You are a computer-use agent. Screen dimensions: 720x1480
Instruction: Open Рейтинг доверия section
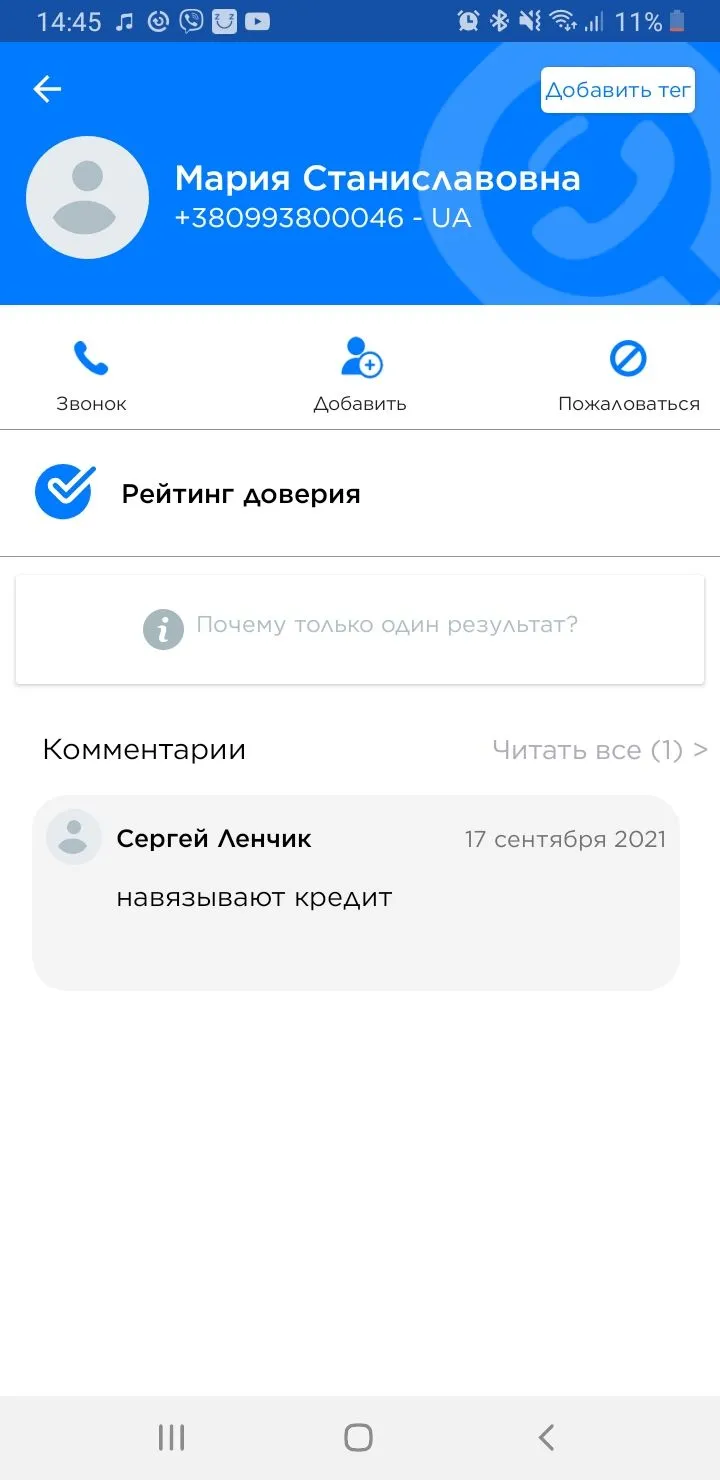(x=240, y=494)
